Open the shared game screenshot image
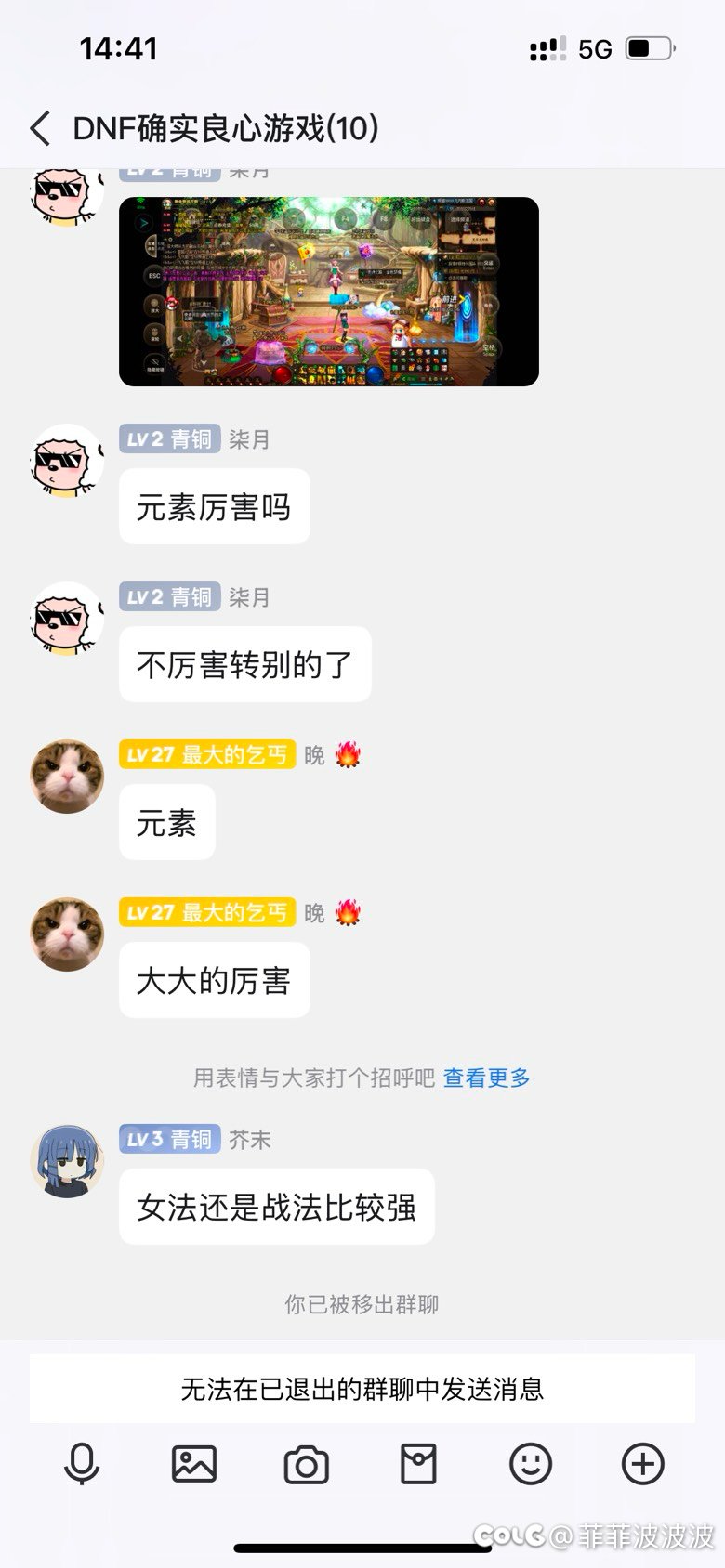 coord(329,292)
